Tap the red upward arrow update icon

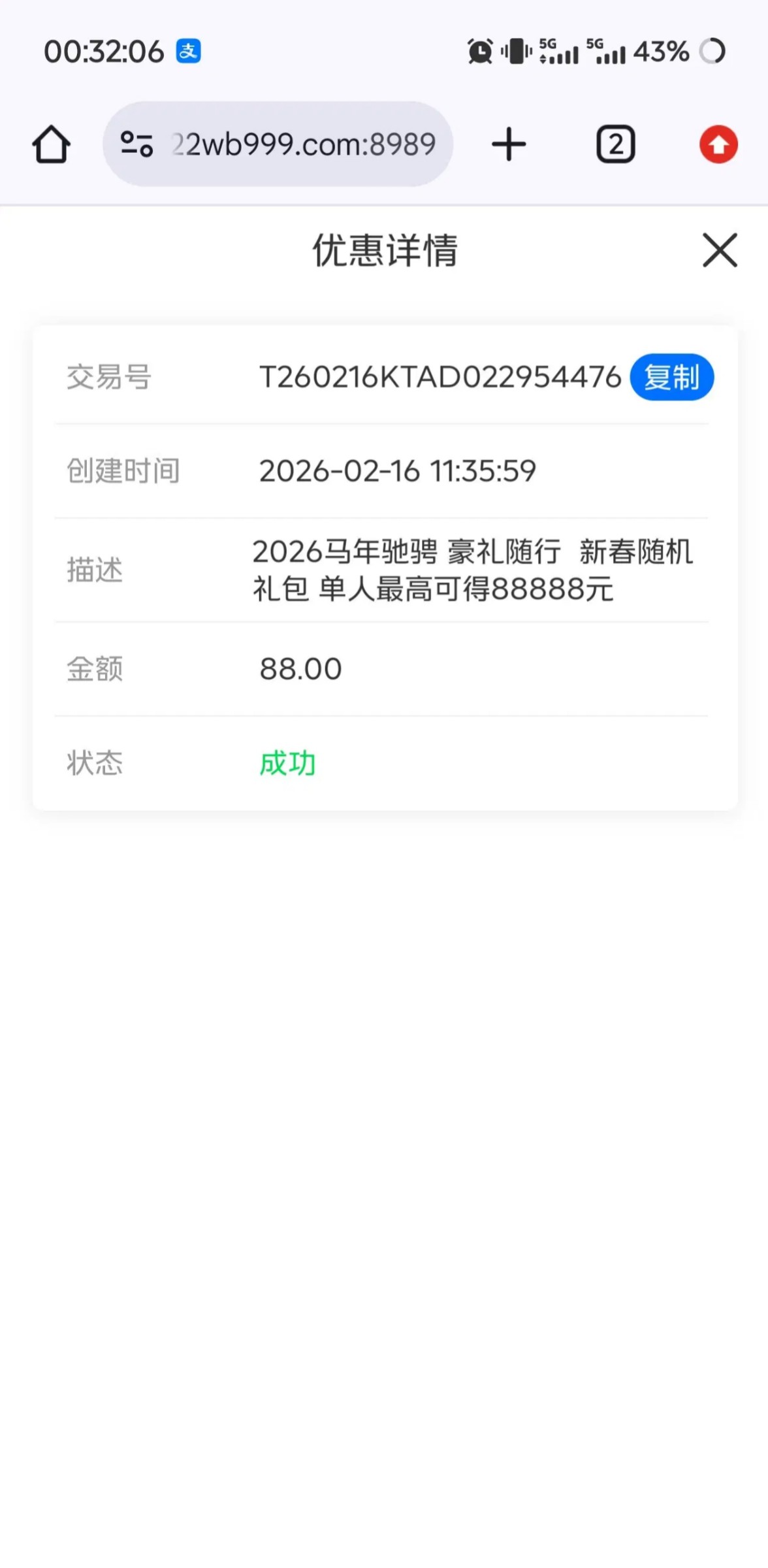(718, 144)
